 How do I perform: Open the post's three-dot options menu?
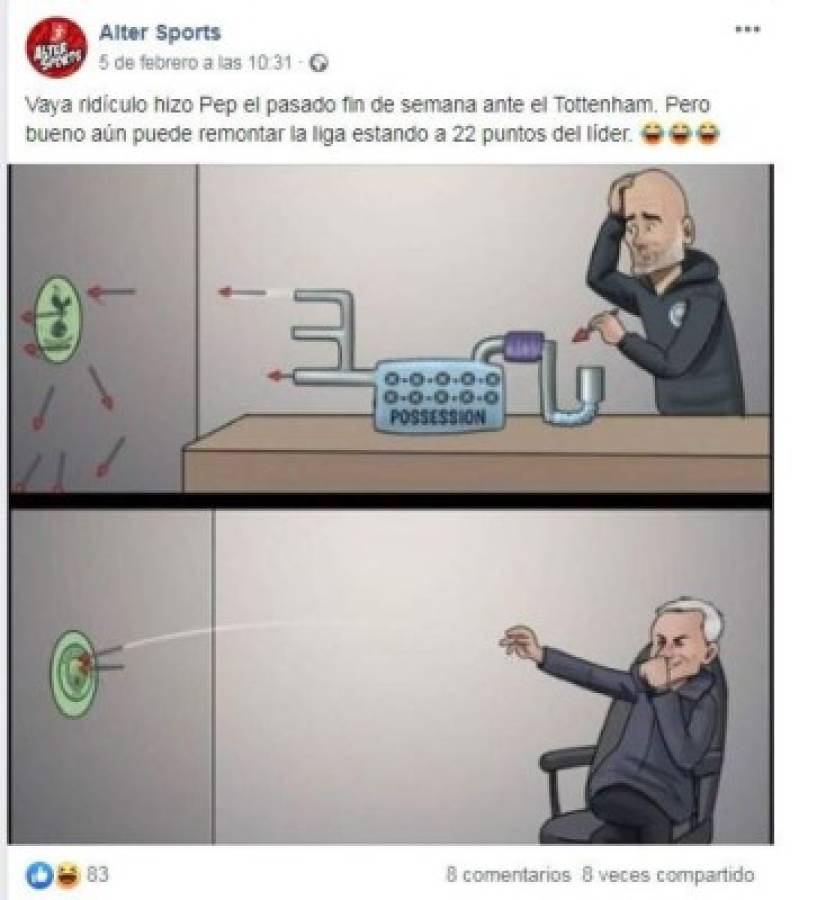tap(747, 30)
